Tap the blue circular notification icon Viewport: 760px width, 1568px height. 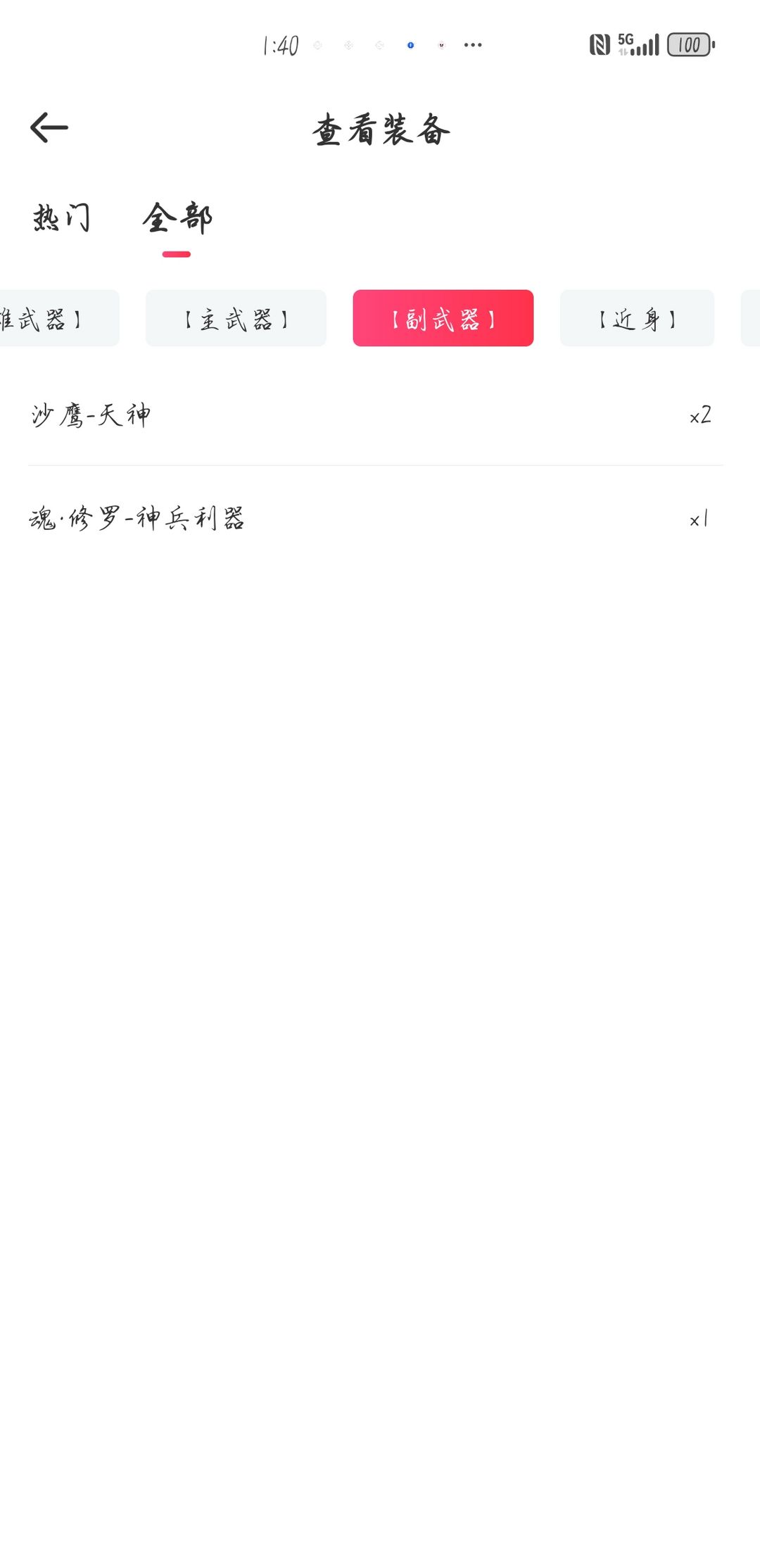pos(410,44)
